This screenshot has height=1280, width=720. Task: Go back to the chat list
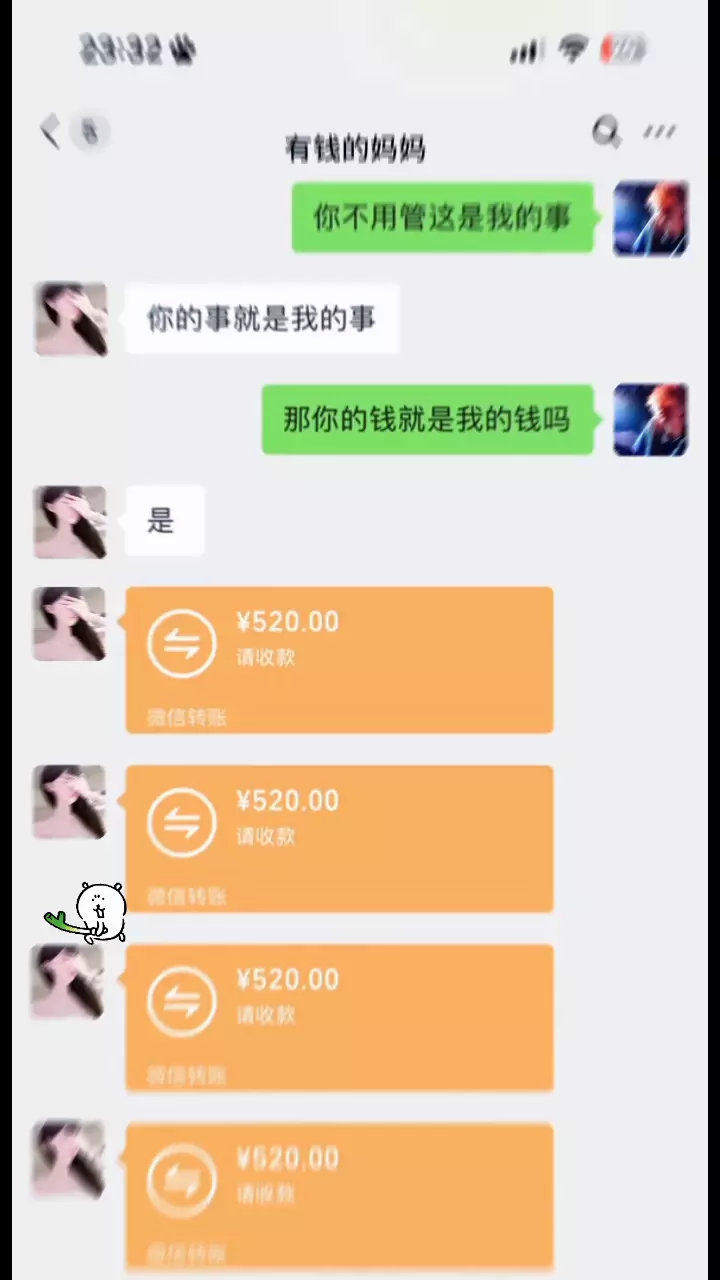(x=50, y=132)
